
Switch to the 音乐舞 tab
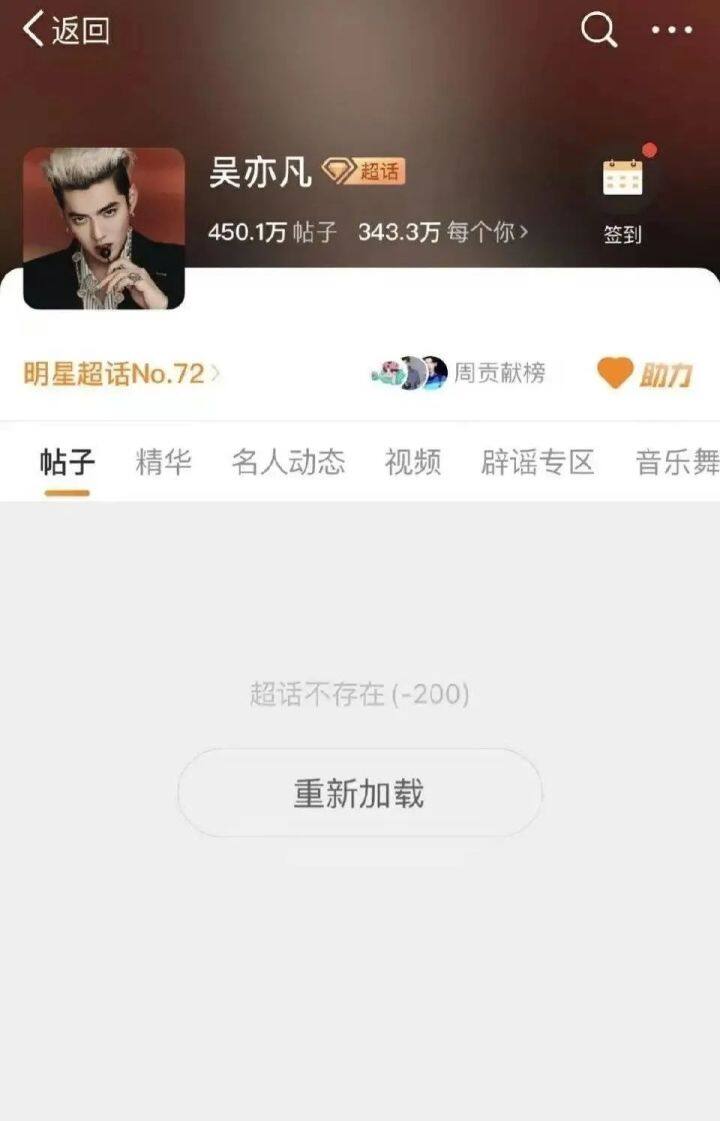pyautogui.click(x=677, y=462)
